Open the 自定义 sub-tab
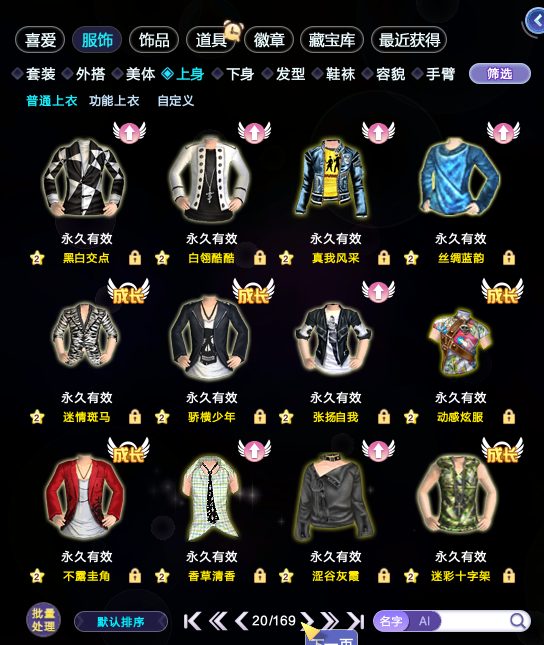The width and height of the screenshot is (544, 645). click(176, 101)
